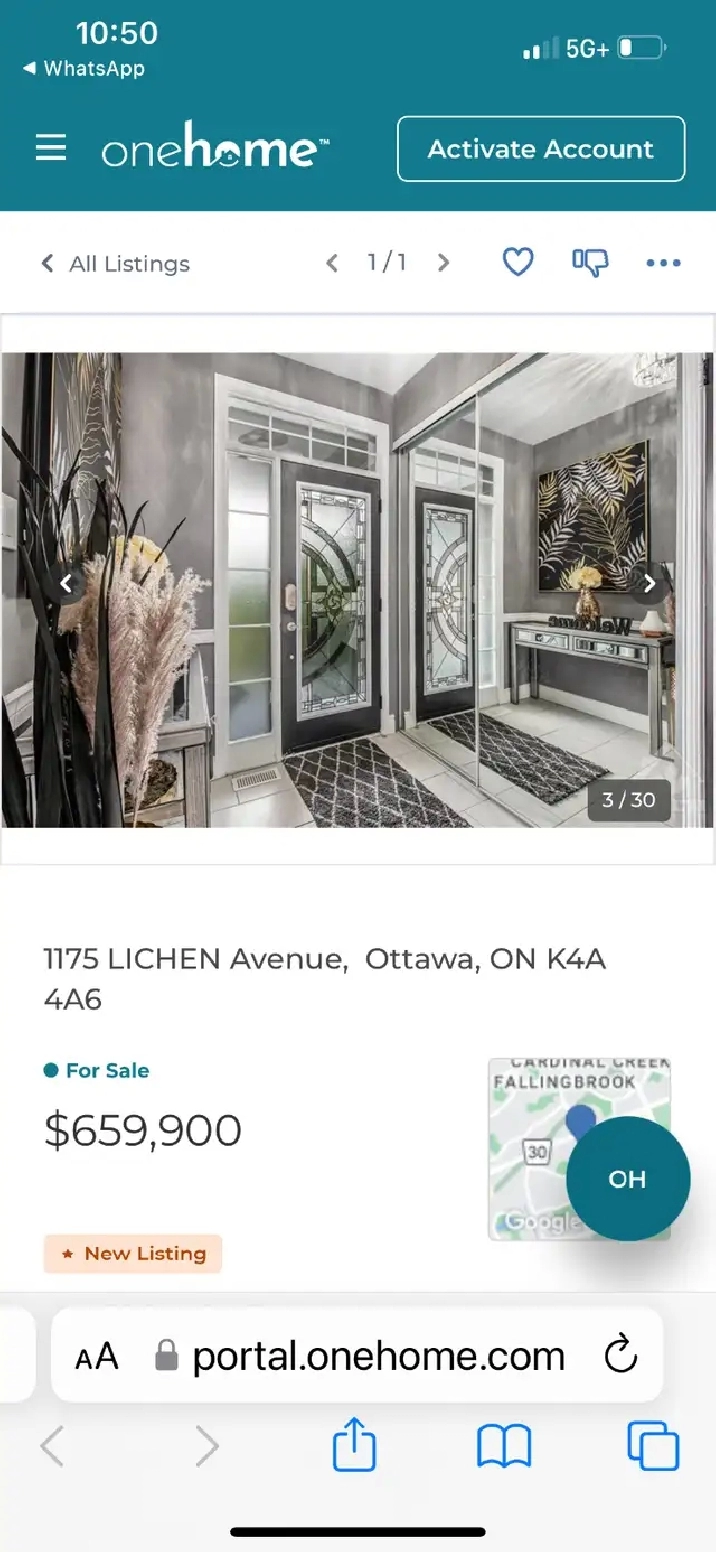Go to the previous listing arrow
This screenshot has height=1552, width=716.
(x=332, y=263)
